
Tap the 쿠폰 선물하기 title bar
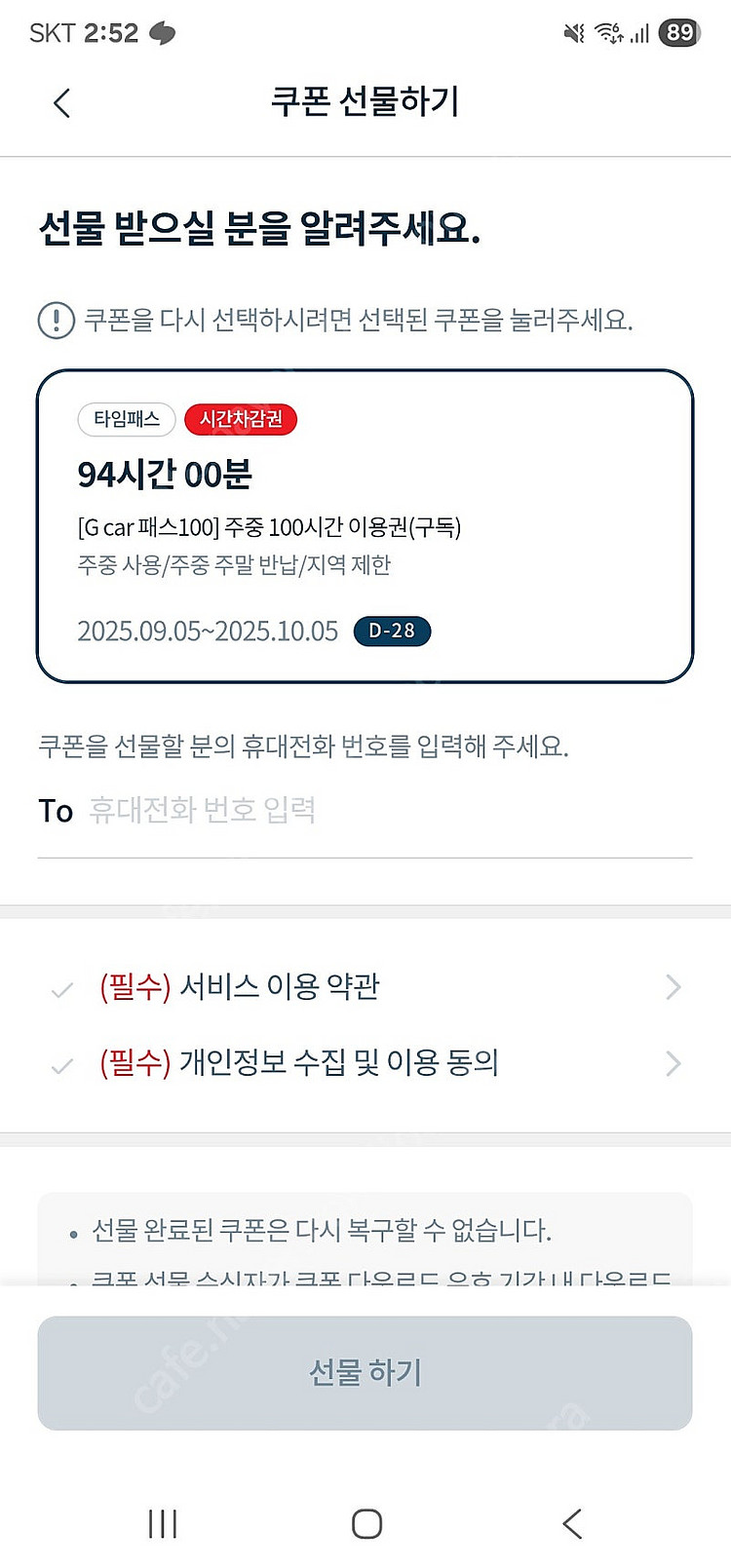(x=365, y=102)
